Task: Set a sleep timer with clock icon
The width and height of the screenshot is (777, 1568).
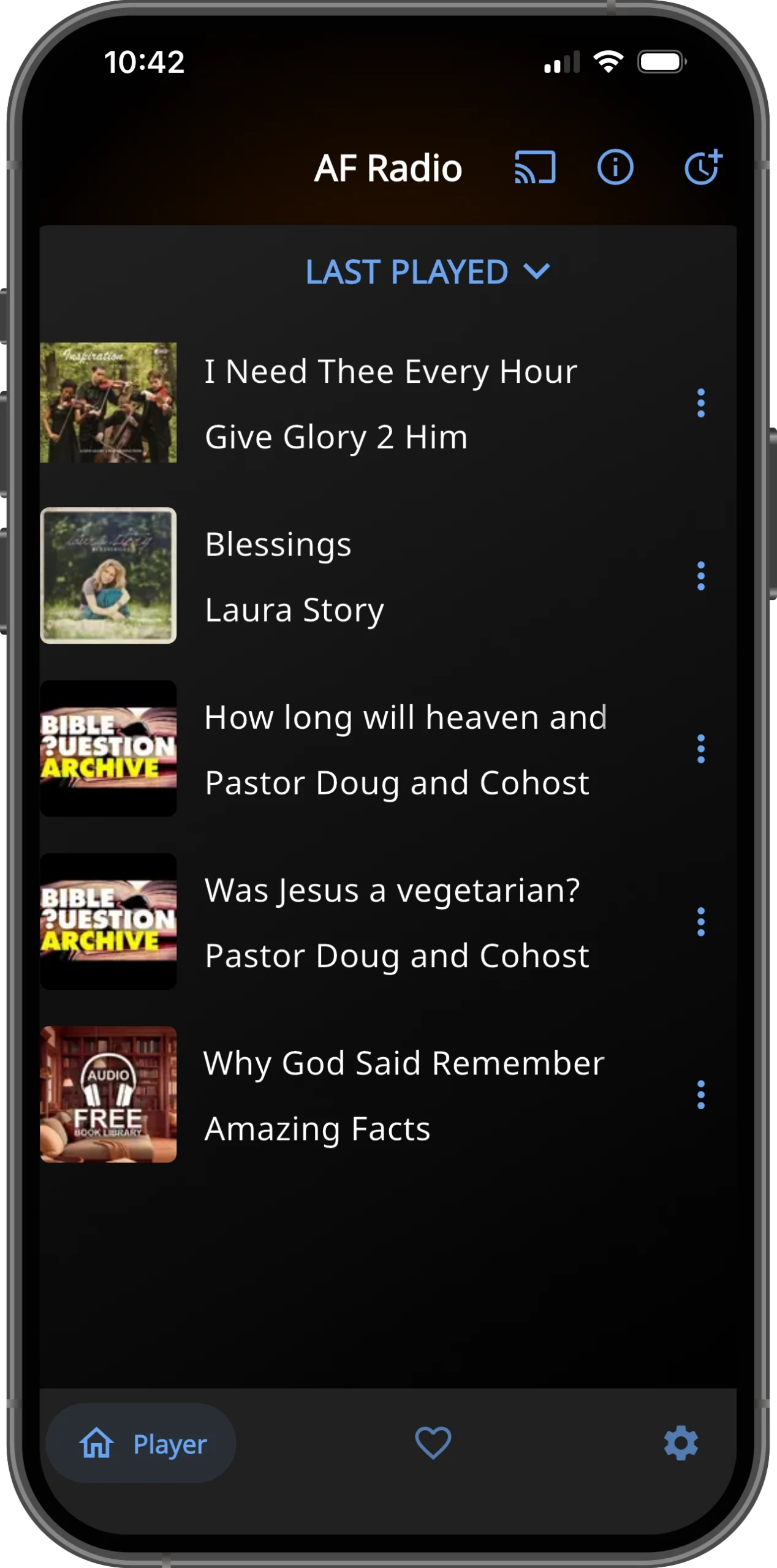Action: pyautogui.click(x=702, y=167)
